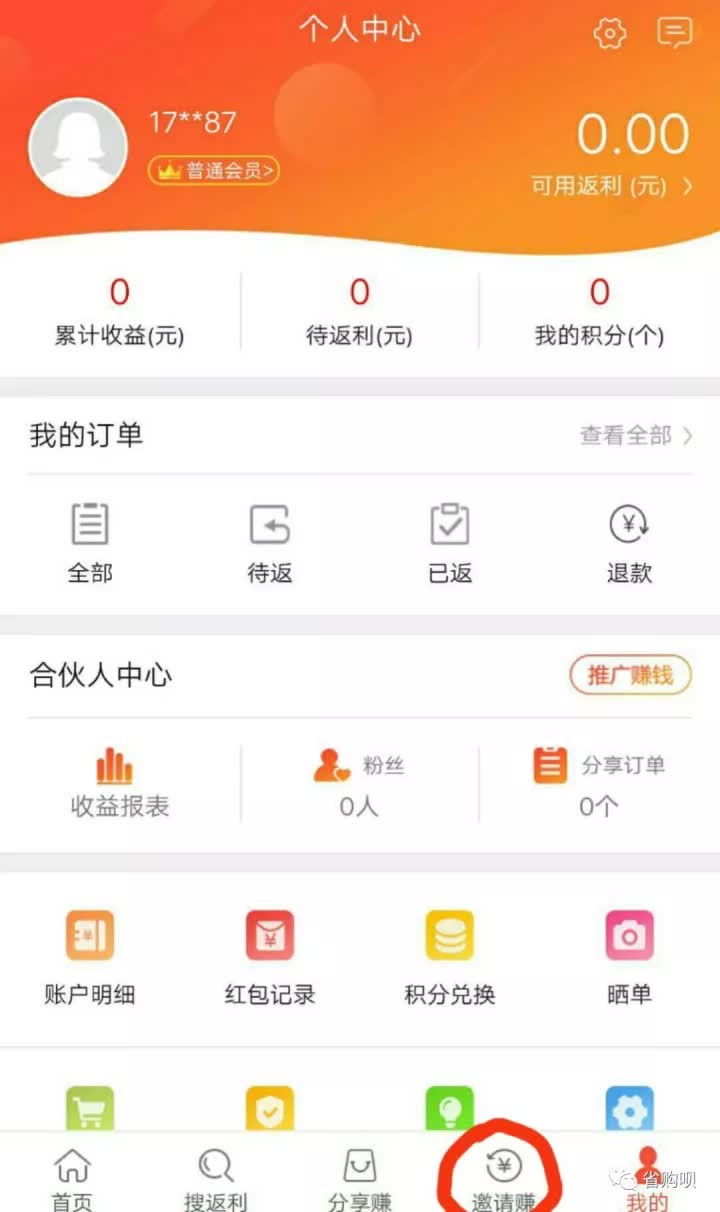Switch to the 邀请赚 tab
Viewport: 720px width, 1212px height.
tap(504, 1178)
